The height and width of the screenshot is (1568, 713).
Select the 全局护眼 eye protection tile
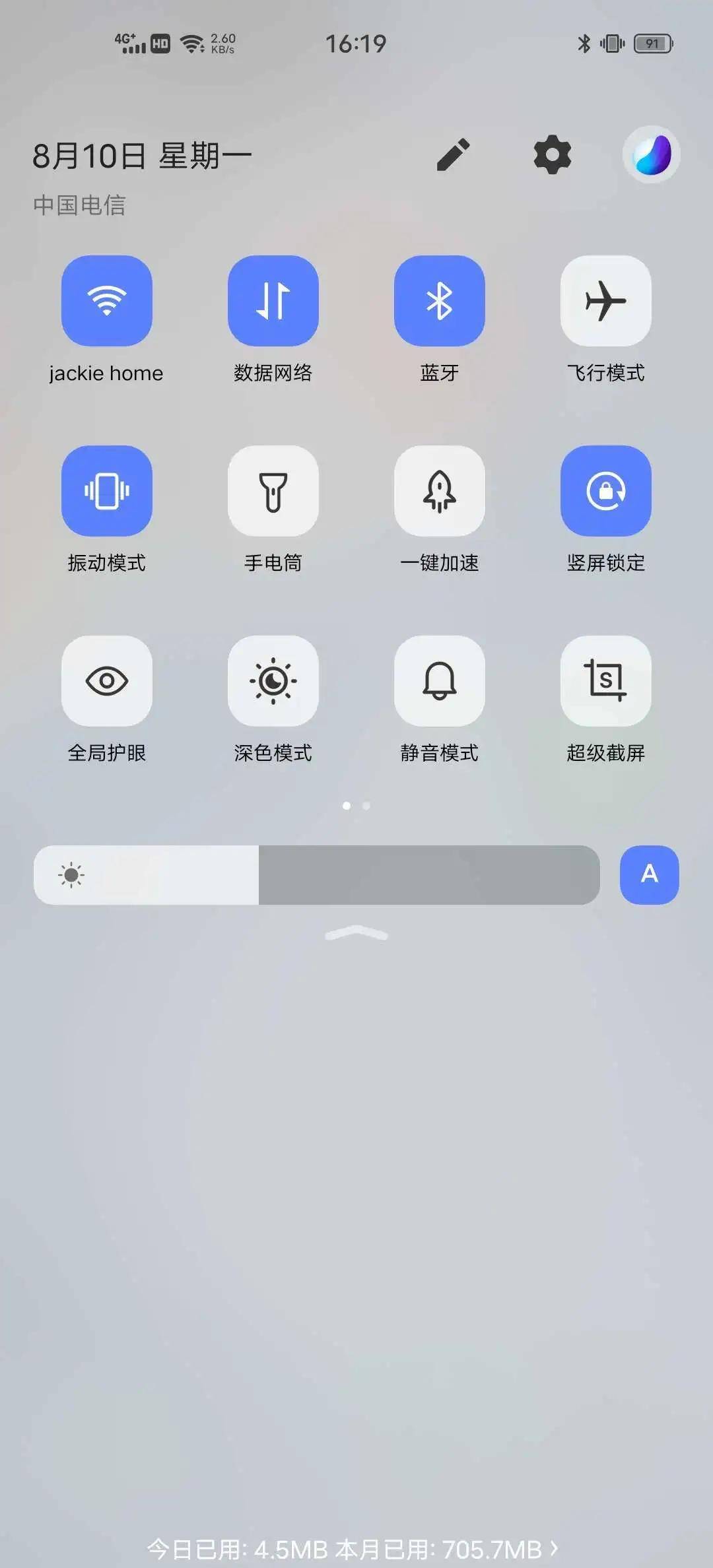[x=106, y=681]
